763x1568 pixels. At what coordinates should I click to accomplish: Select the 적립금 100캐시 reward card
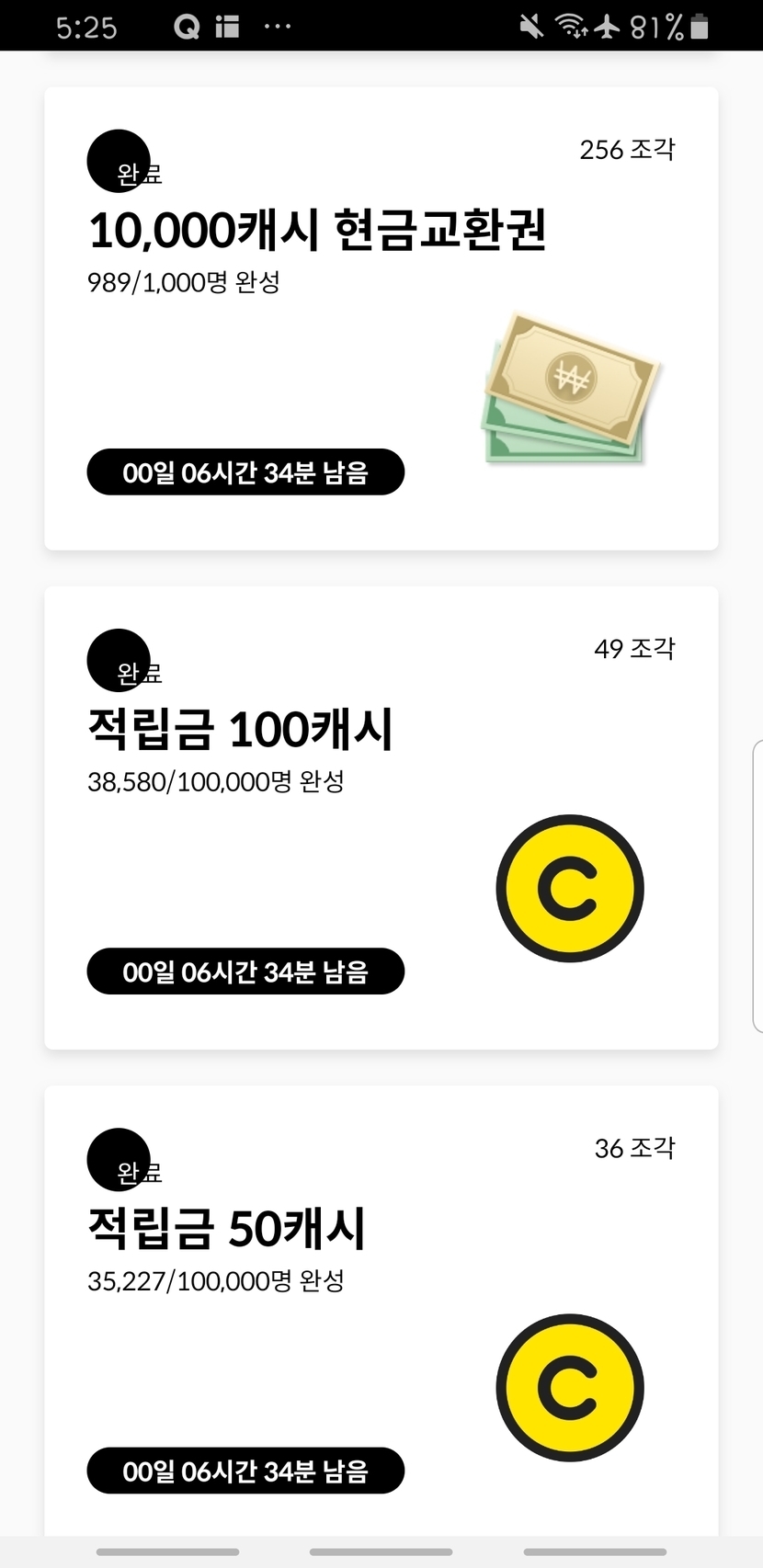point(381,818)
